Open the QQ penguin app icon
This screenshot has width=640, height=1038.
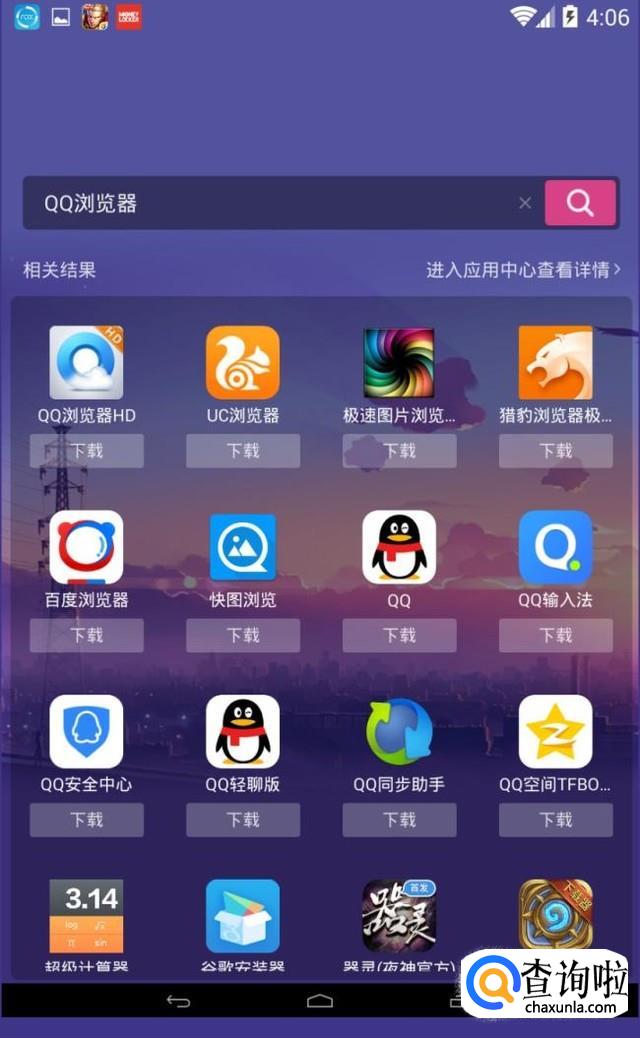point(399,547)
